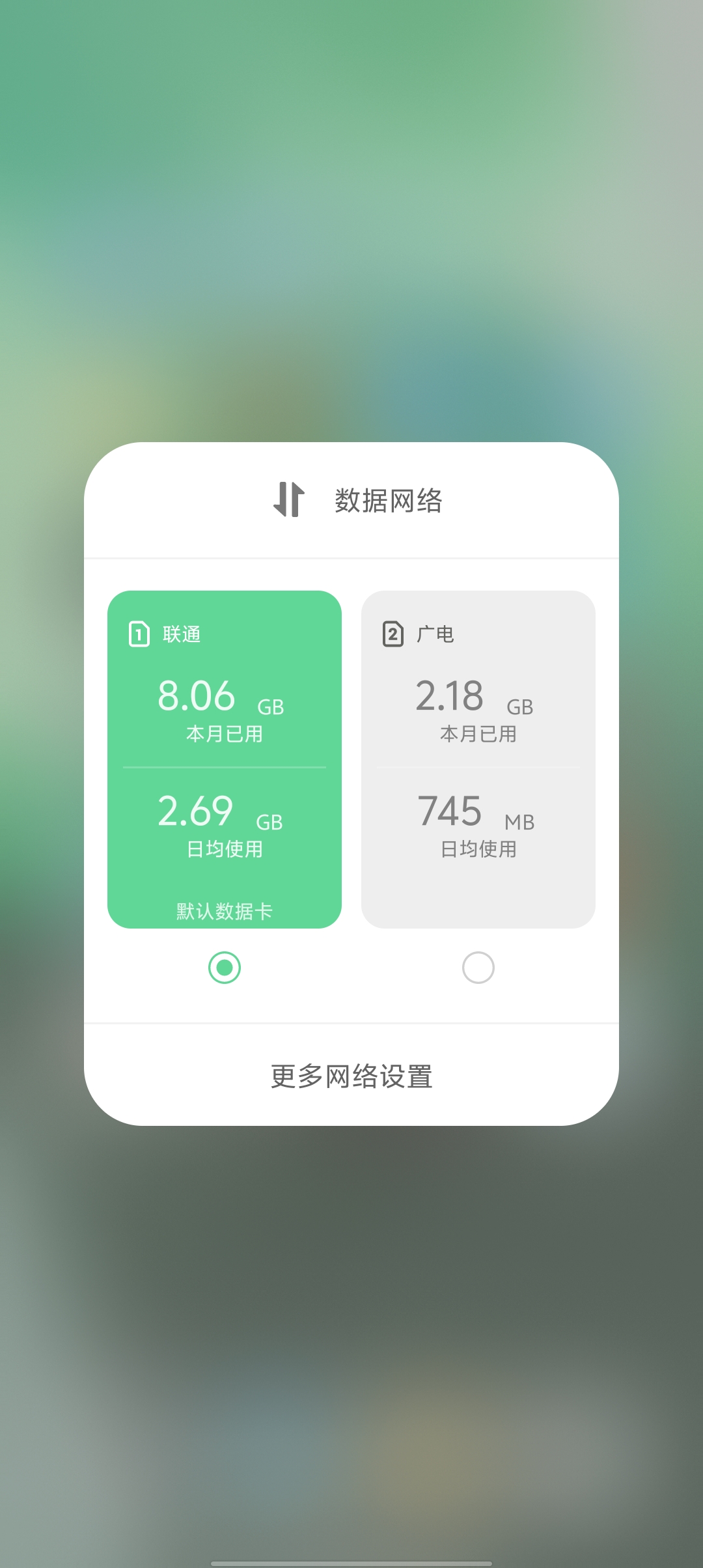Choose the radio button under 广电
The height and width of the screenshot is (1568, 703).
(x=478, y=968)
